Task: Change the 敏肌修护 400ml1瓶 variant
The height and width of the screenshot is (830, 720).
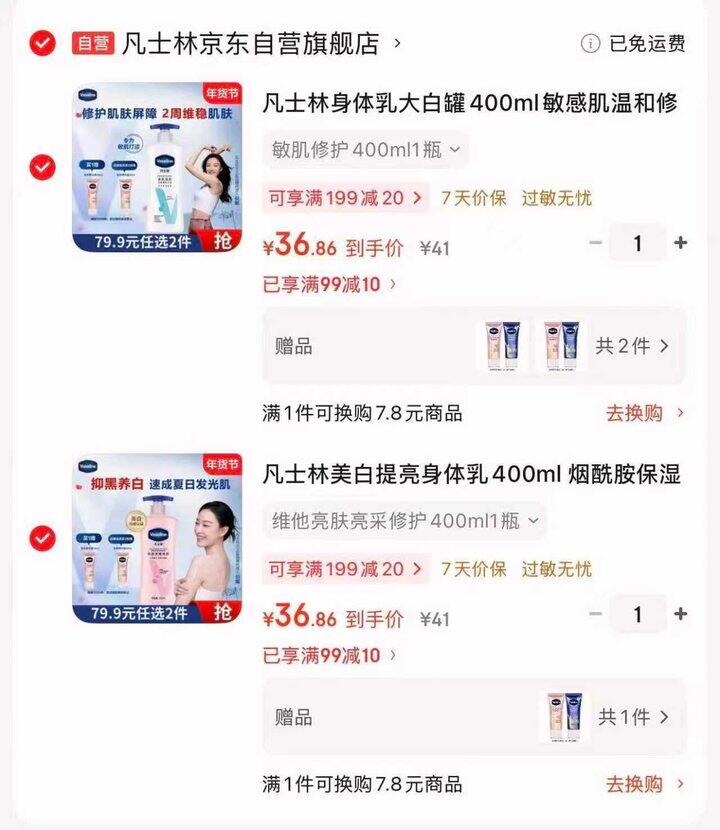Action: click(365, 150)
